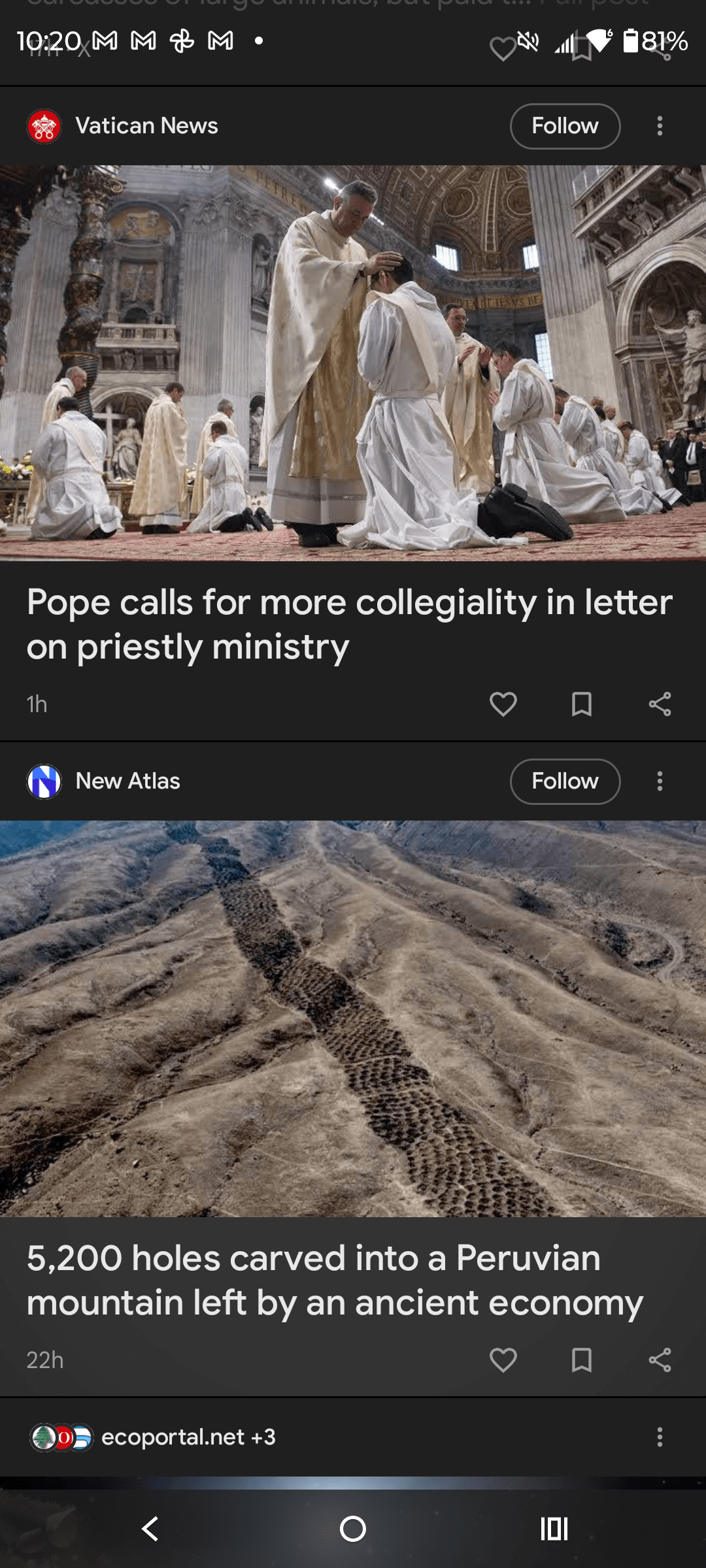
Task: Open the New Atlas publisher logo
Action: pos(43,781)
